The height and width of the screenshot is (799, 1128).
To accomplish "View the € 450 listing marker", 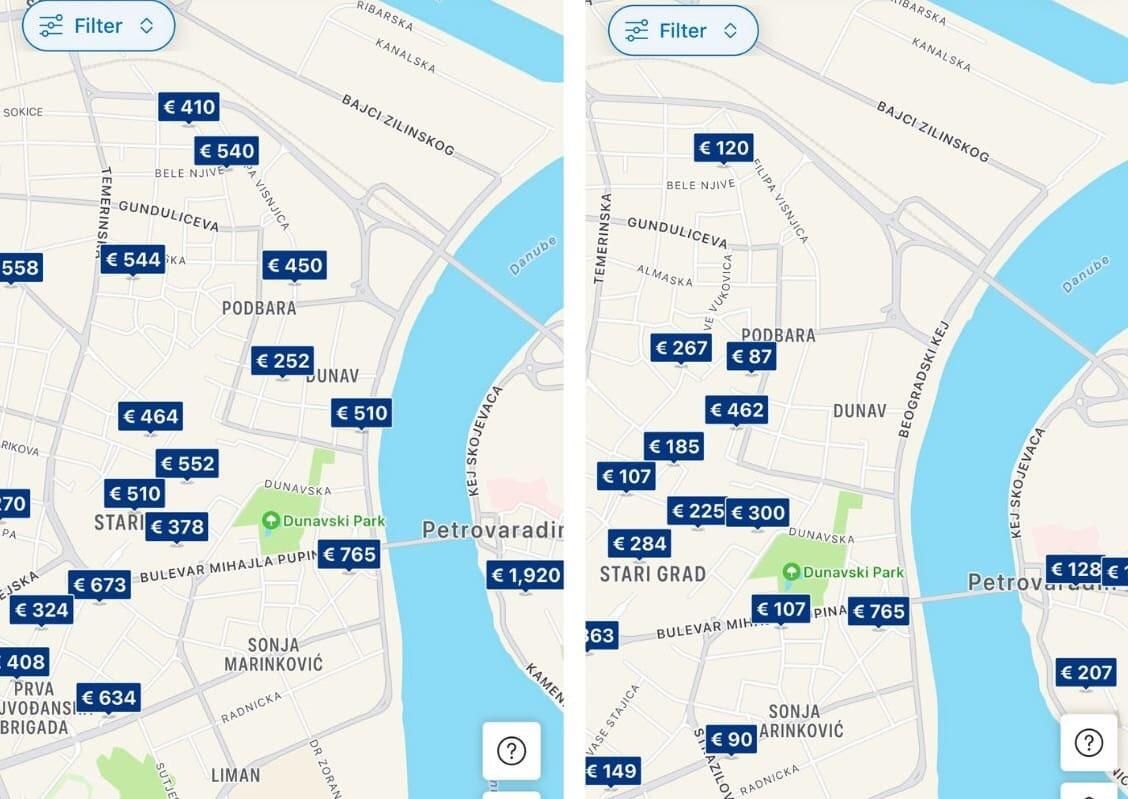I will click(x=294, y=265).
